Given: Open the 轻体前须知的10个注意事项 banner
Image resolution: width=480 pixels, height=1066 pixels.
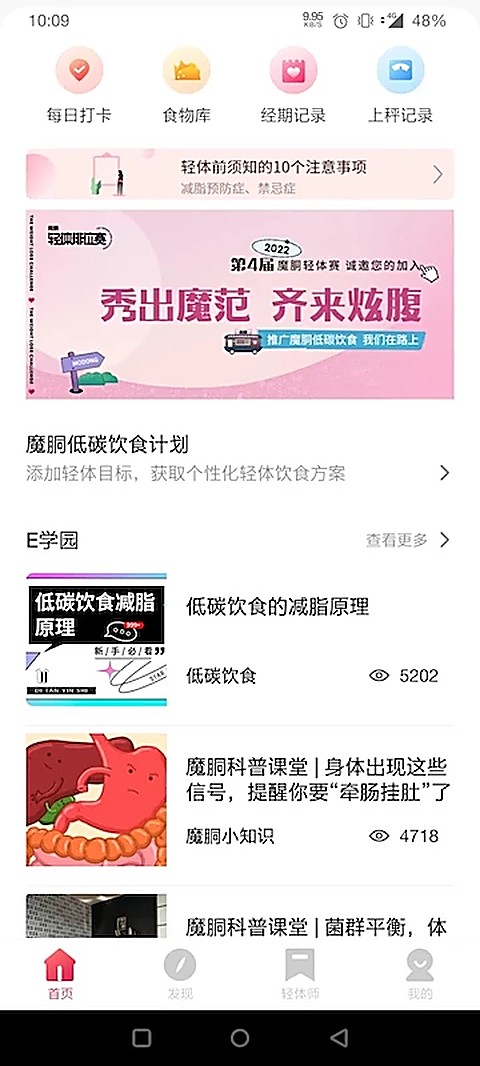Looking at the screenshot, I should pyautogui.click(x=240, y=174).
